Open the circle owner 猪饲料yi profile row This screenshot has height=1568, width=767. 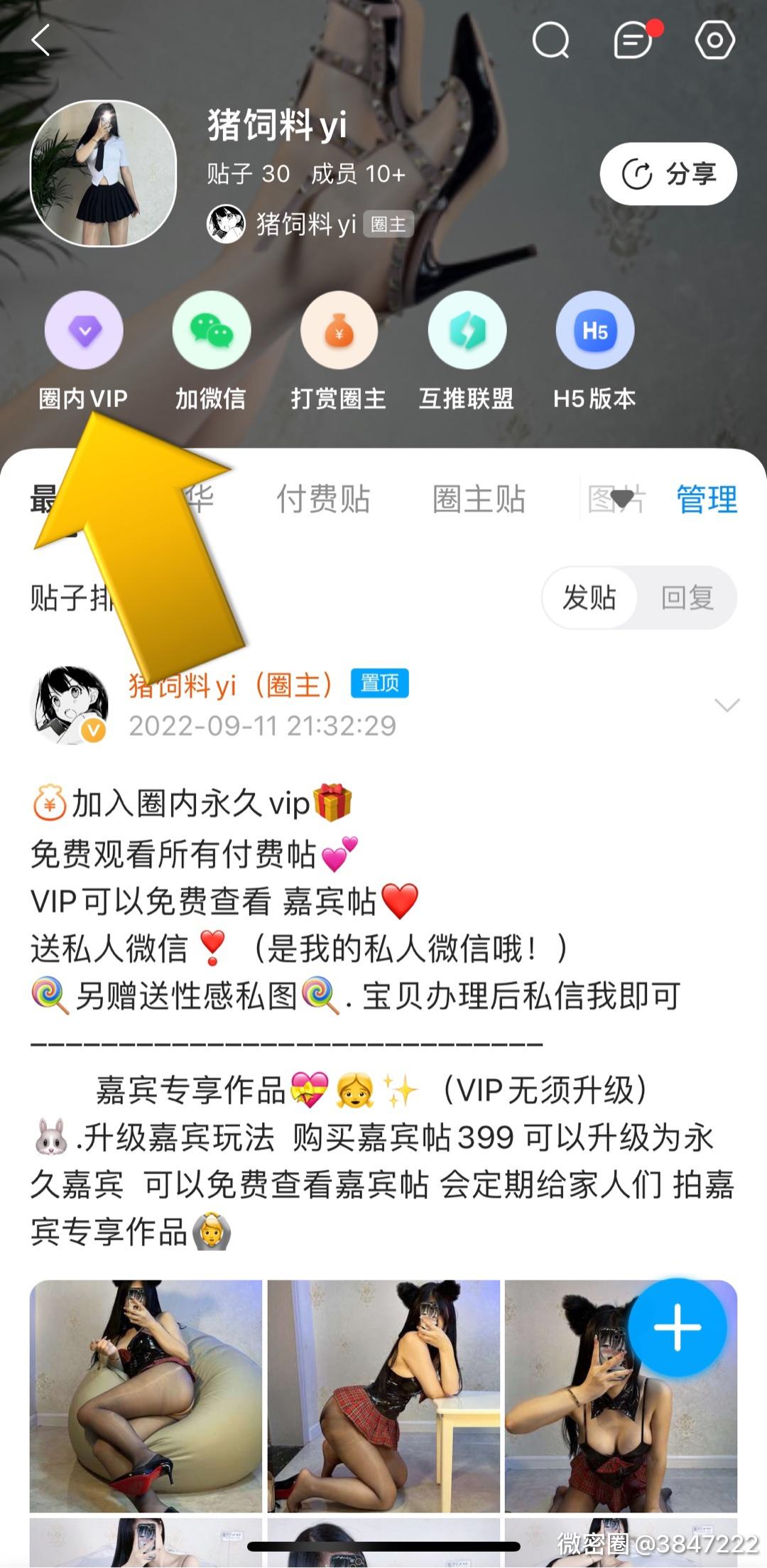click(x=309, y=225)
